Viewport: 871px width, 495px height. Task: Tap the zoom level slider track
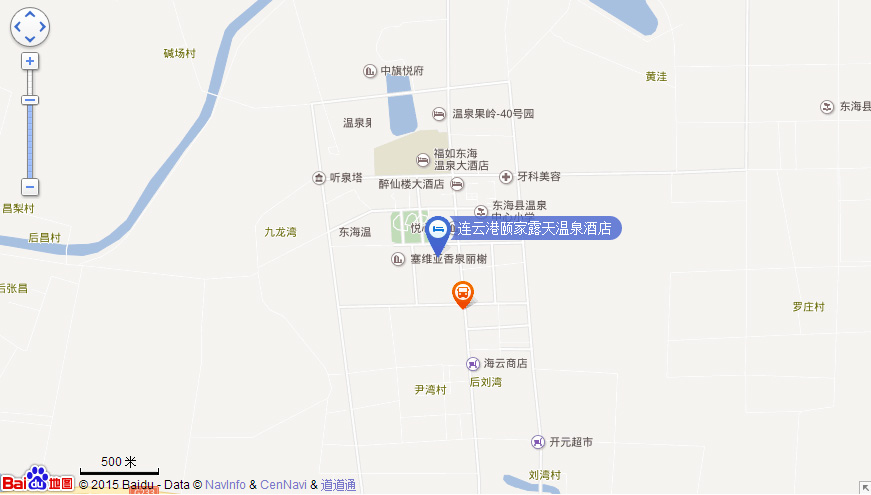click(30, 140)
